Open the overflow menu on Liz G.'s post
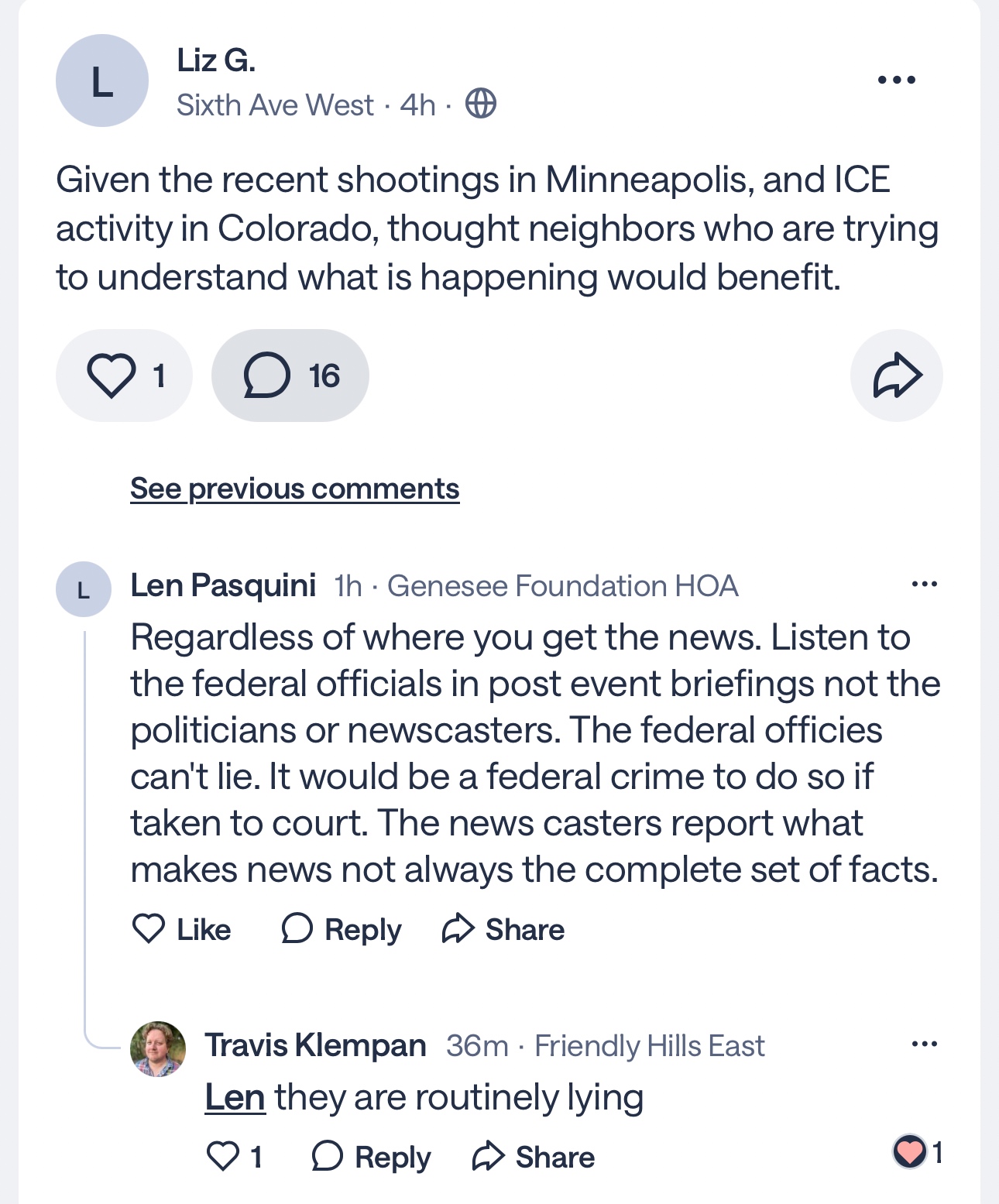 coord(896,80)
